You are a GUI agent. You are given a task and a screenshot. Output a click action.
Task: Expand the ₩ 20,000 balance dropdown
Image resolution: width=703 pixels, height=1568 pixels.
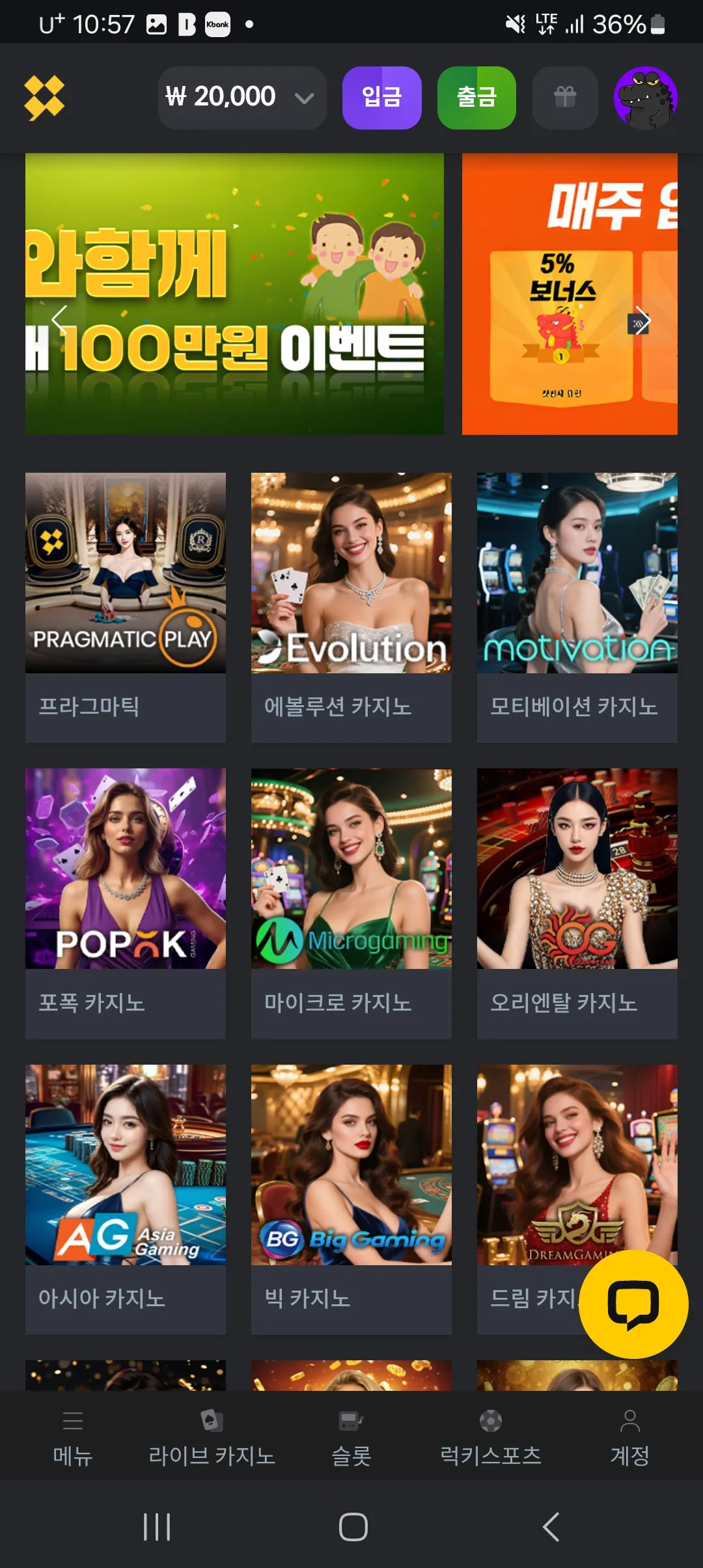pos(242,98)
